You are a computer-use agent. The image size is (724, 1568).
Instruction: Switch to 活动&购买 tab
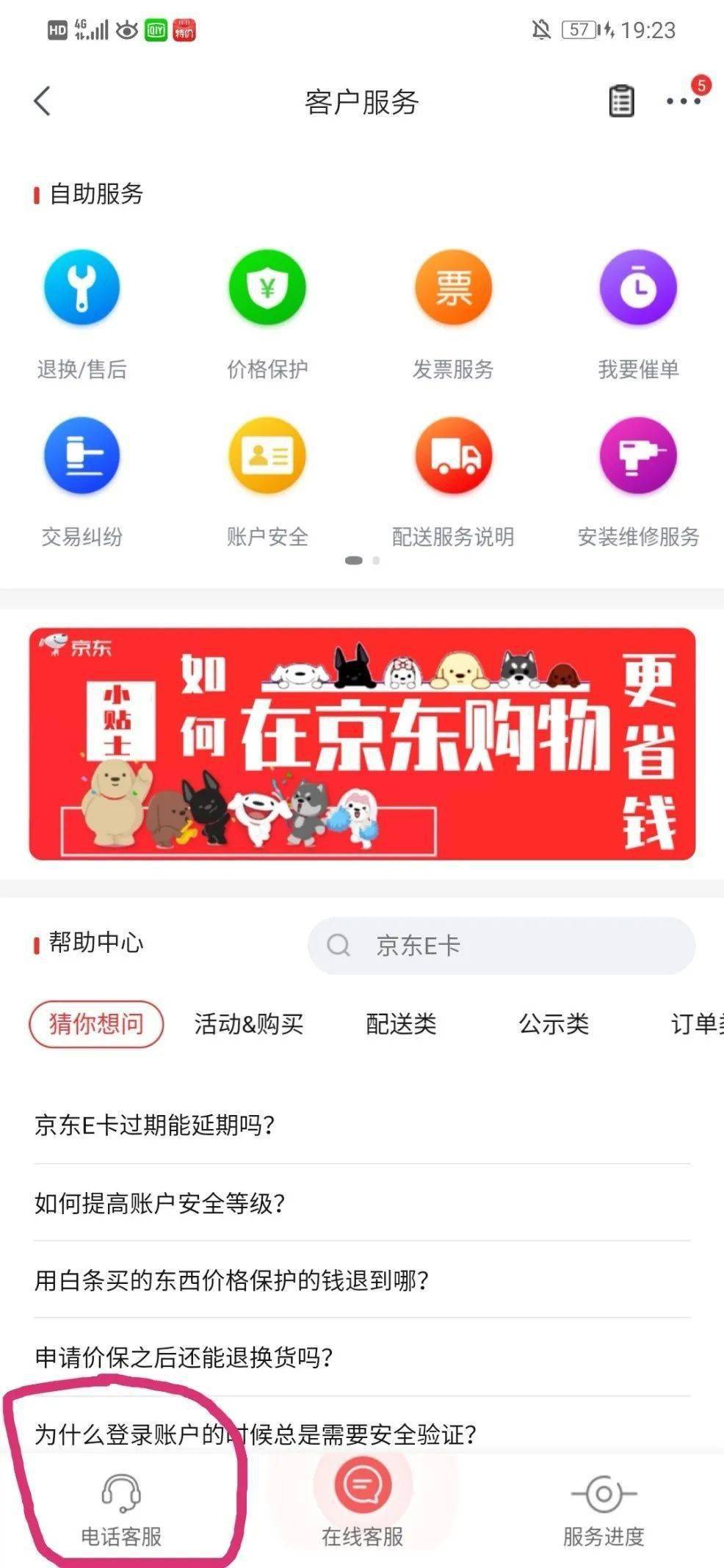point(248,1023)
